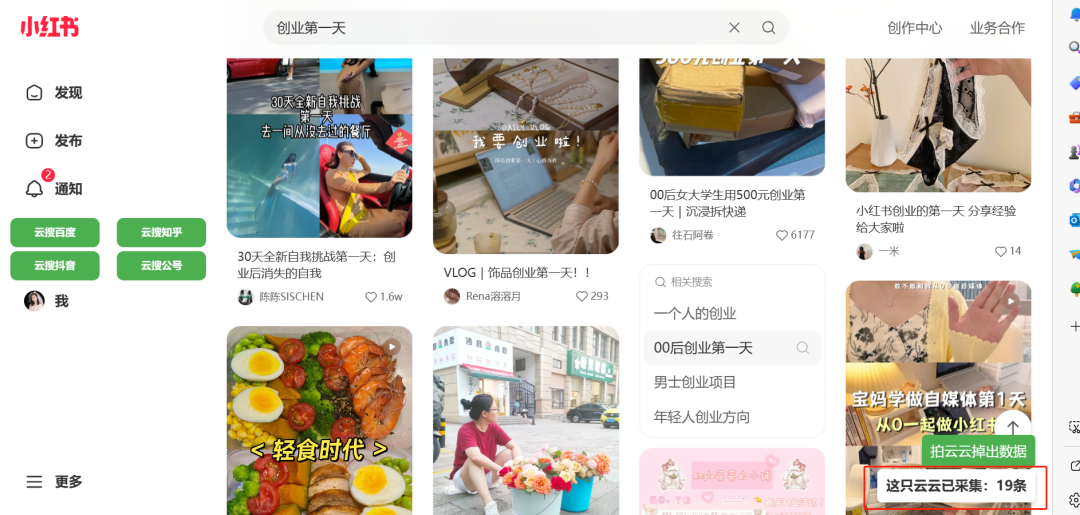Image resolution: width=1080 pixels, height=515 pixels.
Task: Open 业务合作 in the top bar
Action: 997,28
